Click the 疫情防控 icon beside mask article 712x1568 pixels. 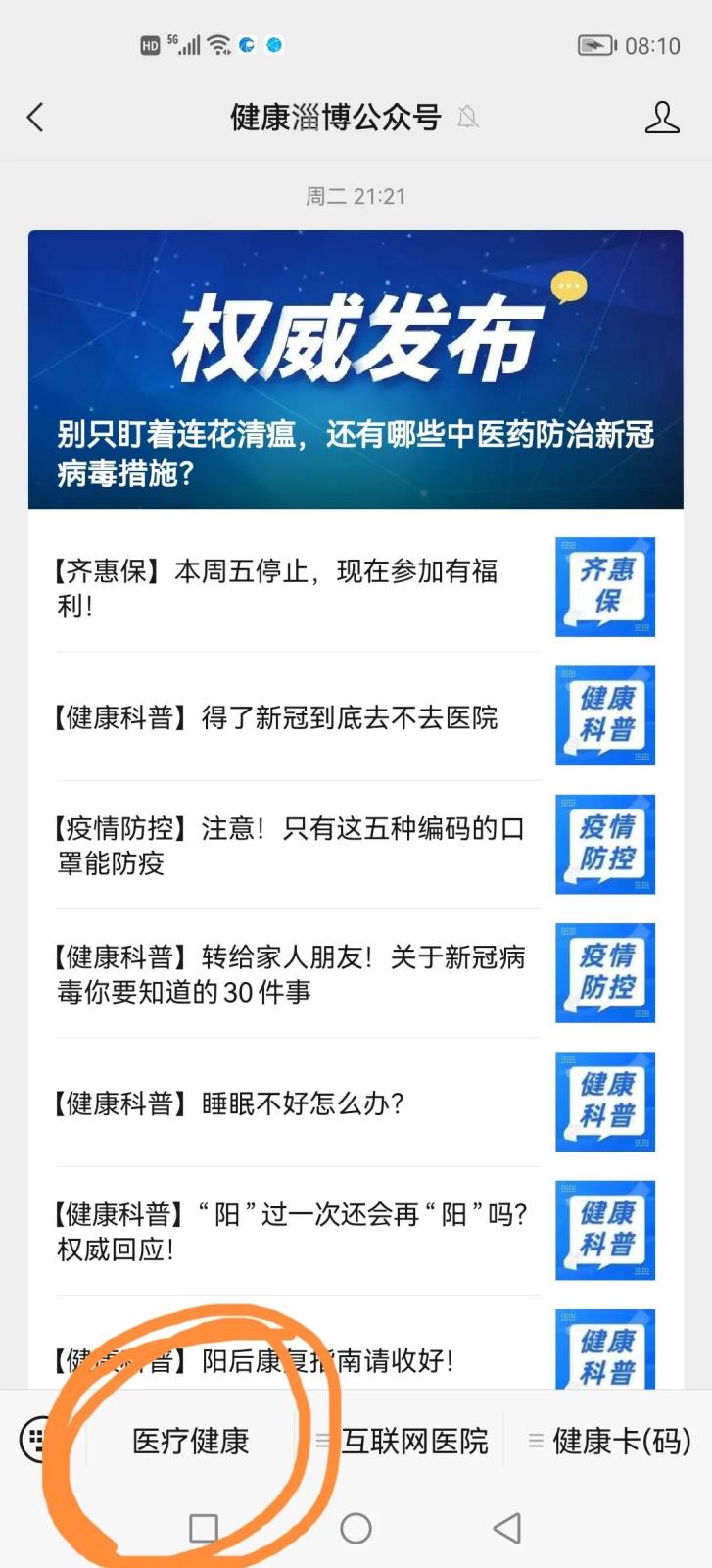604,846
